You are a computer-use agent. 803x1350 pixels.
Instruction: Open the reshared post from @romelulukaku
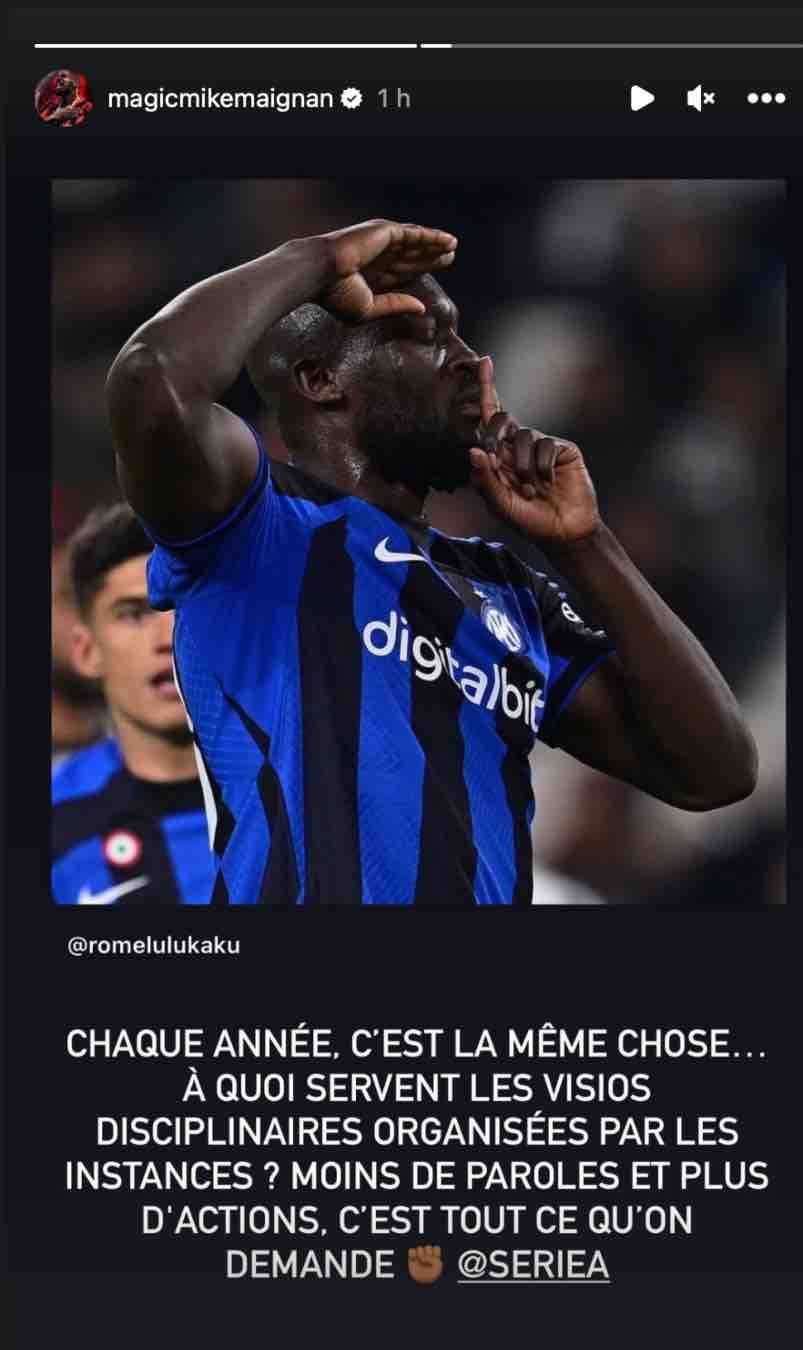click(418, 542)
